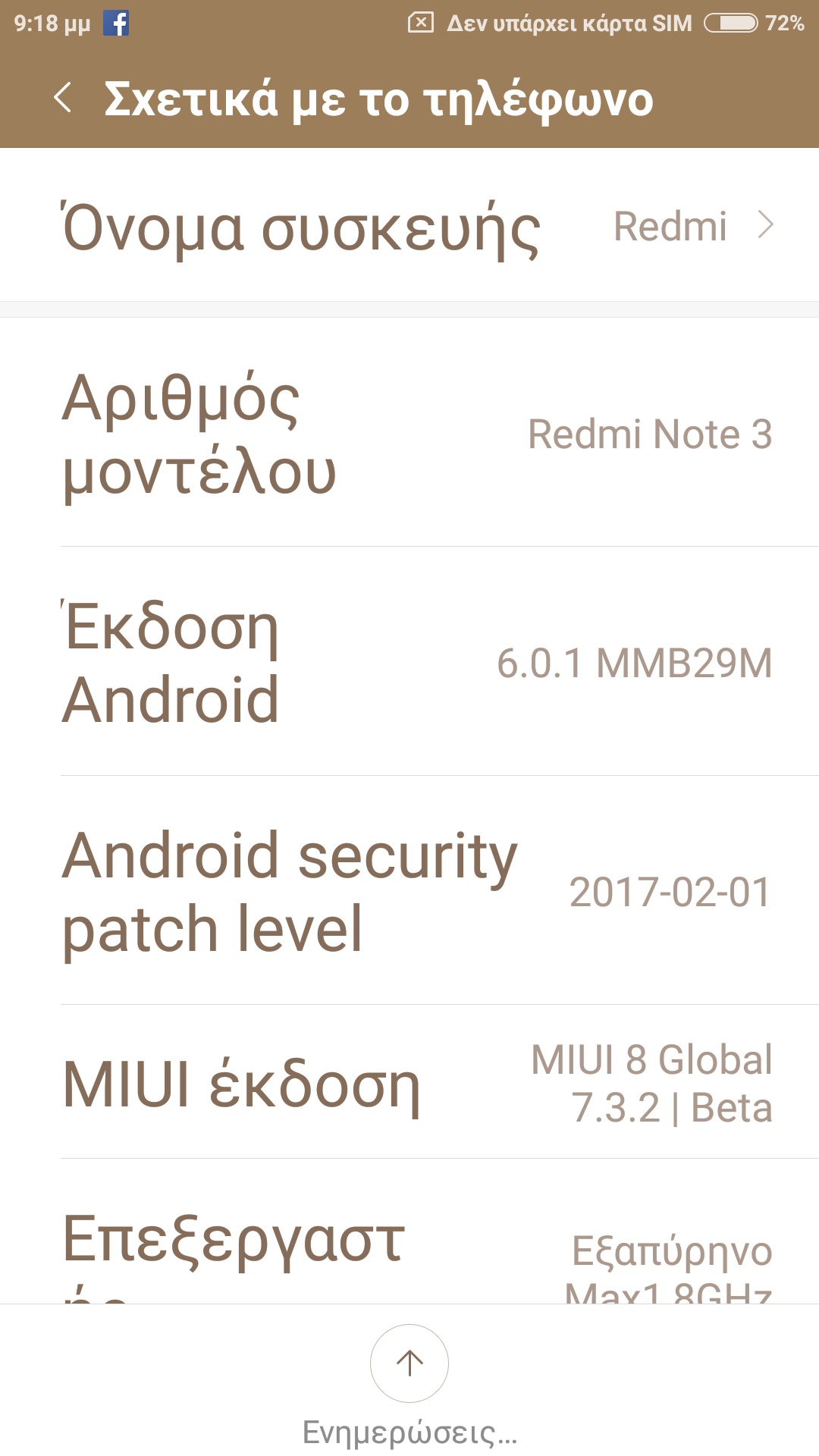Open the Όνομα συσκευής row

pos(409,226)
